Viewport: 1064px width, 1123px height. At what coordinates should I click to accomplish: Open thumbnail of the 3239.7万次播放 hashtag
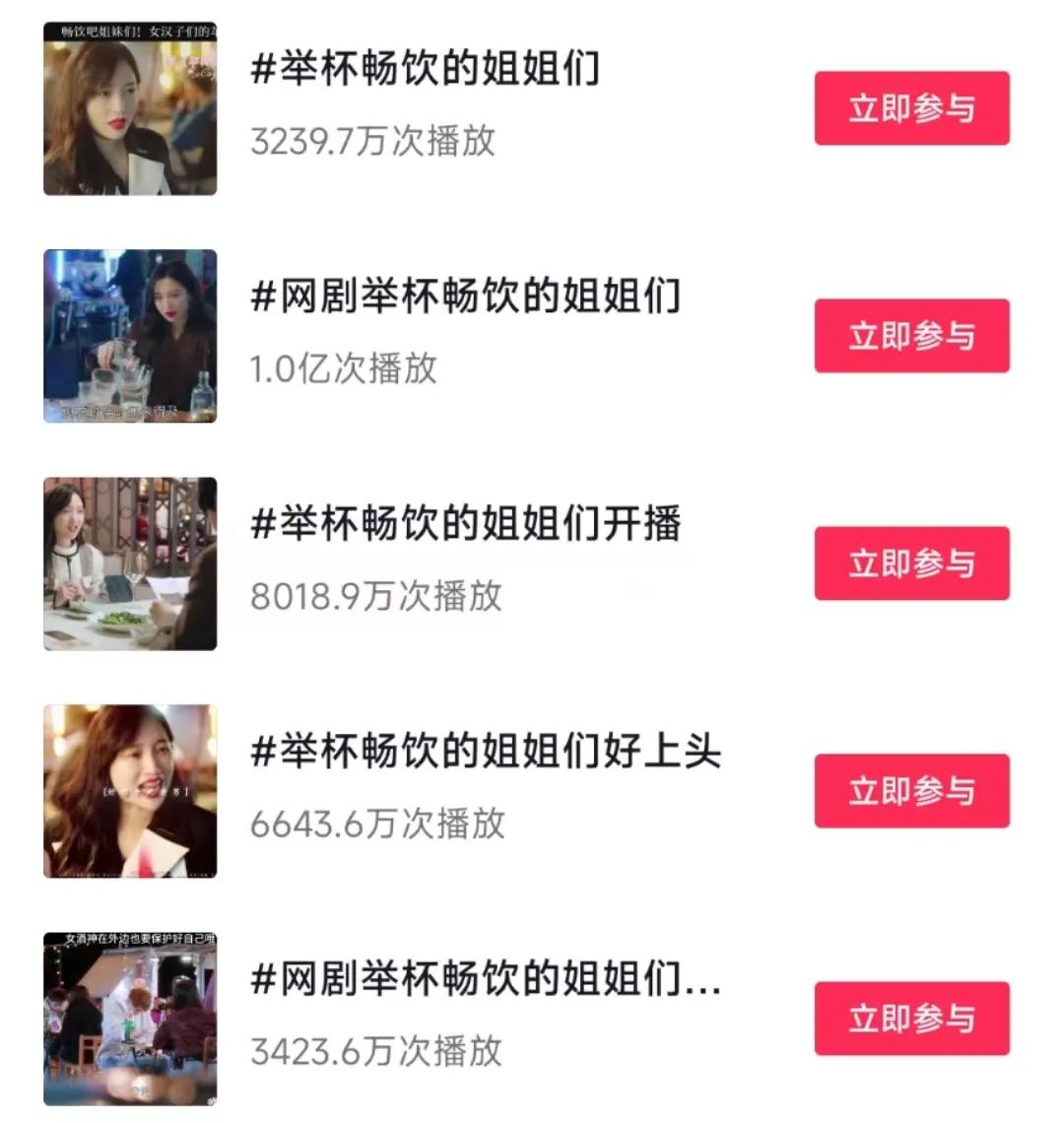(130, 108)
